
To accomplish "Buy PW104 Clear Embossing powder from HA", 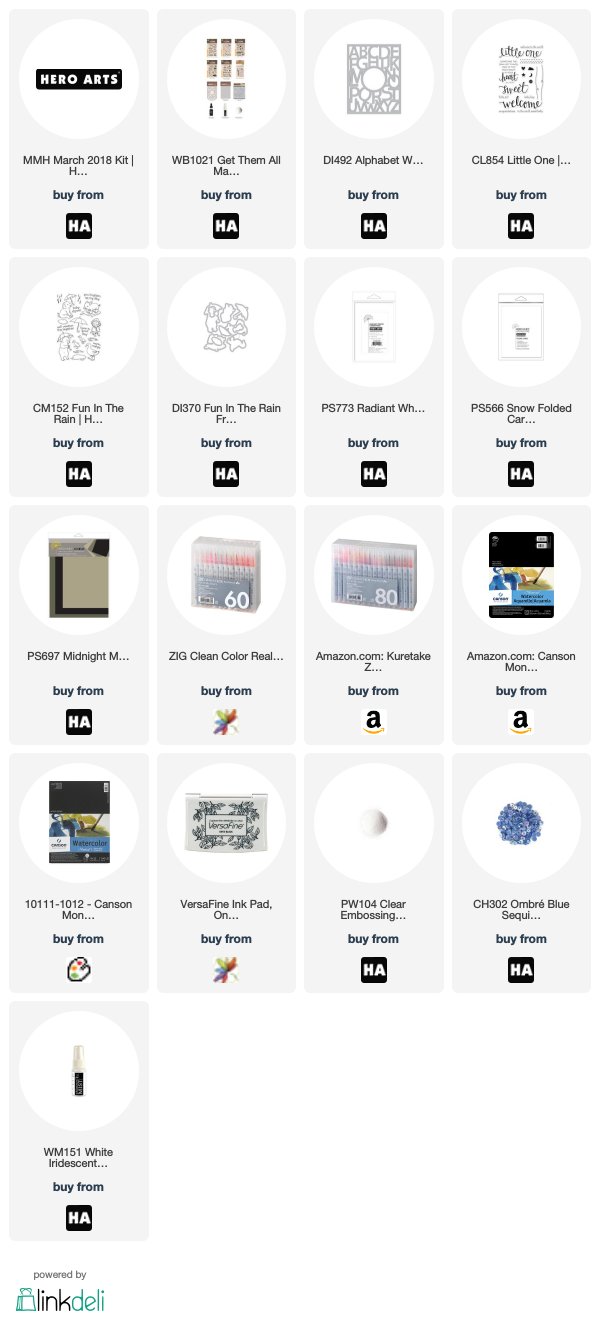I will (x=373, y=970).
